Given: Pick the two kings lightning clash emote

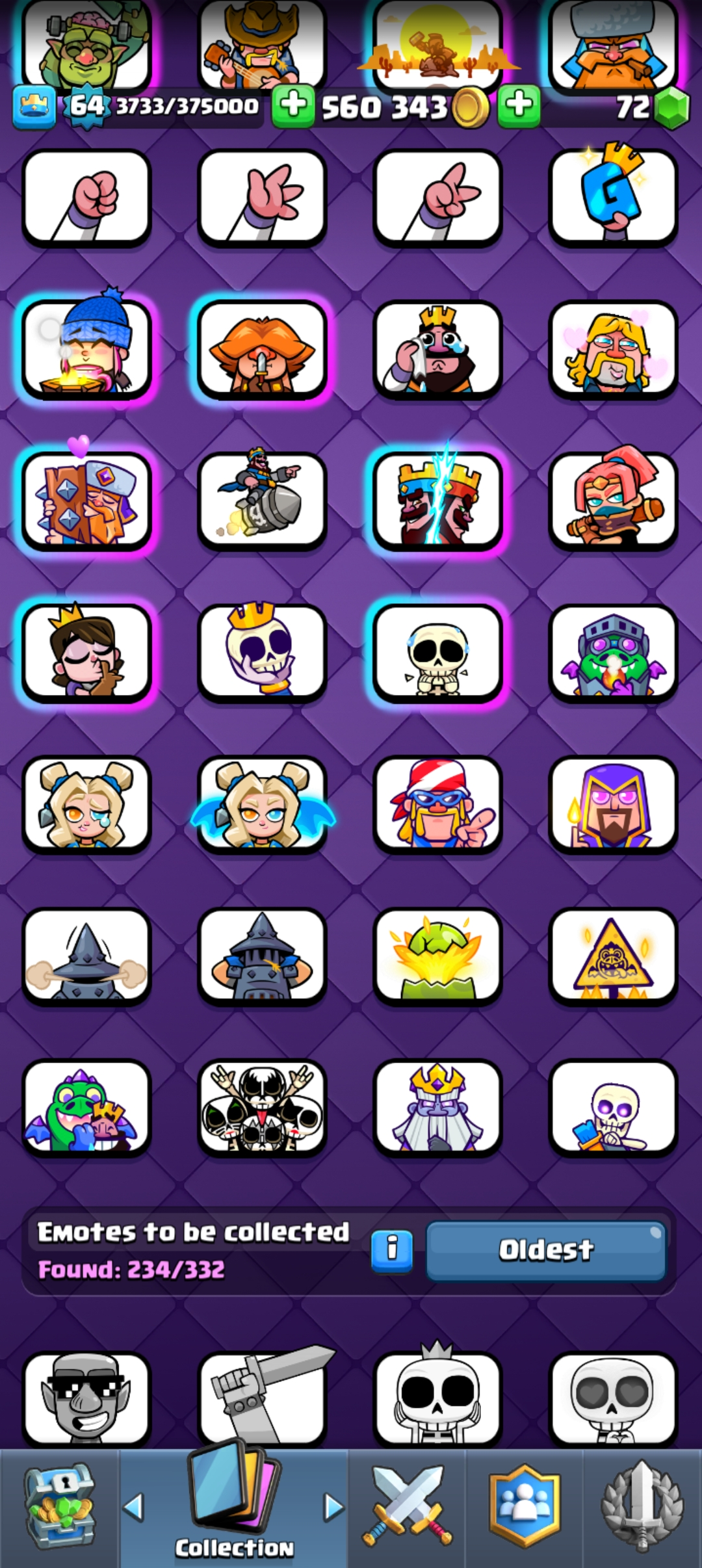Looking at the screenshot, I should click(437, 501).
